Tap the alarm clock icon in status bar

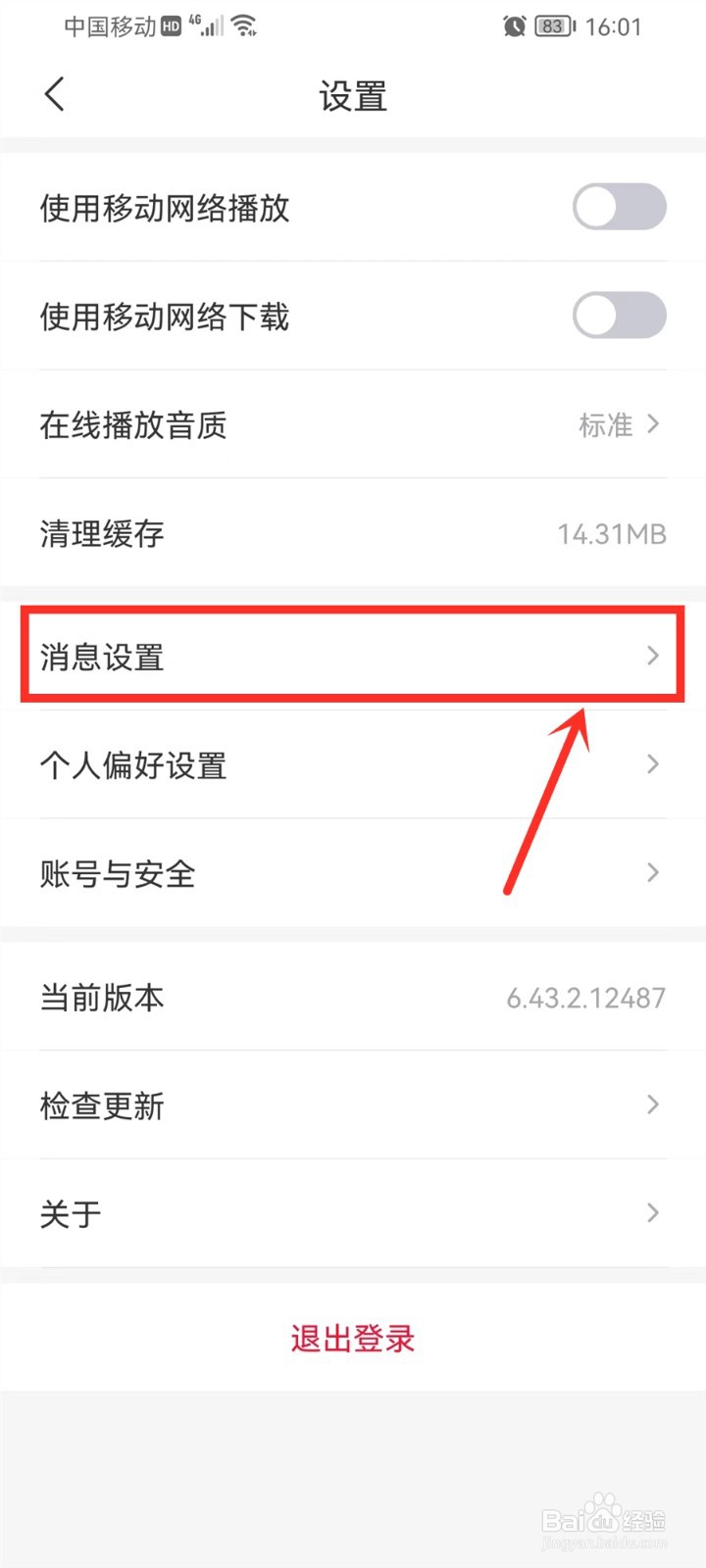click(x=514, y=26)
